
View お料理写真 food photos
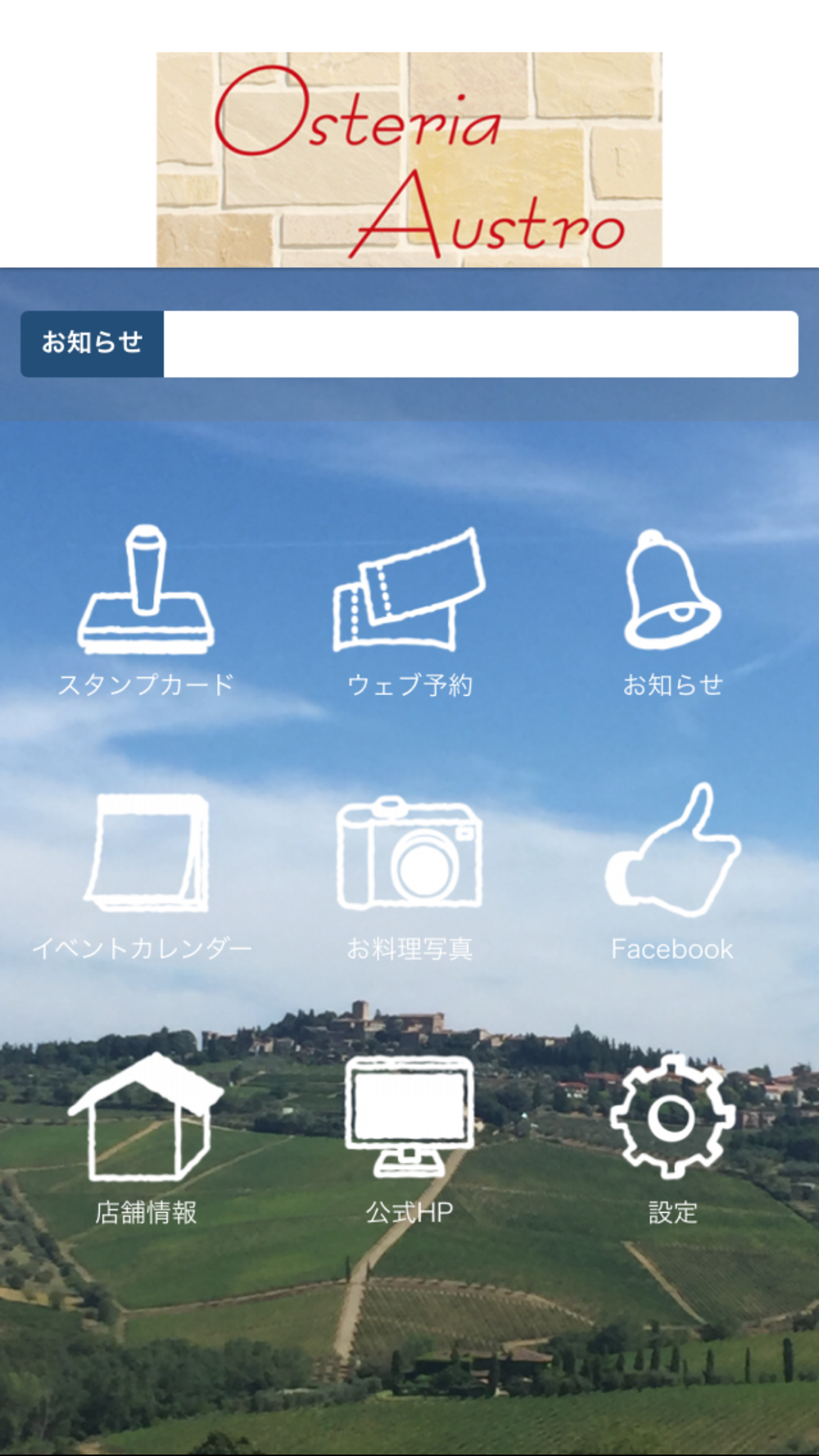tap(409, 876)
